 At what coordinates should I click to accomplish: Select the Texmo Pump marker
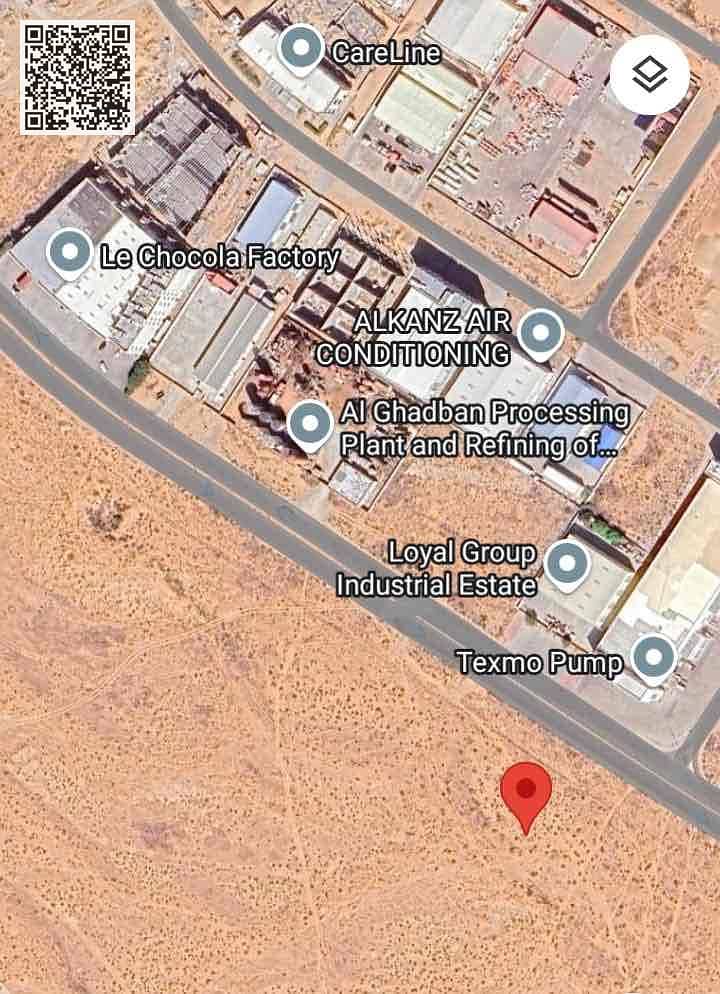point(654,658)
